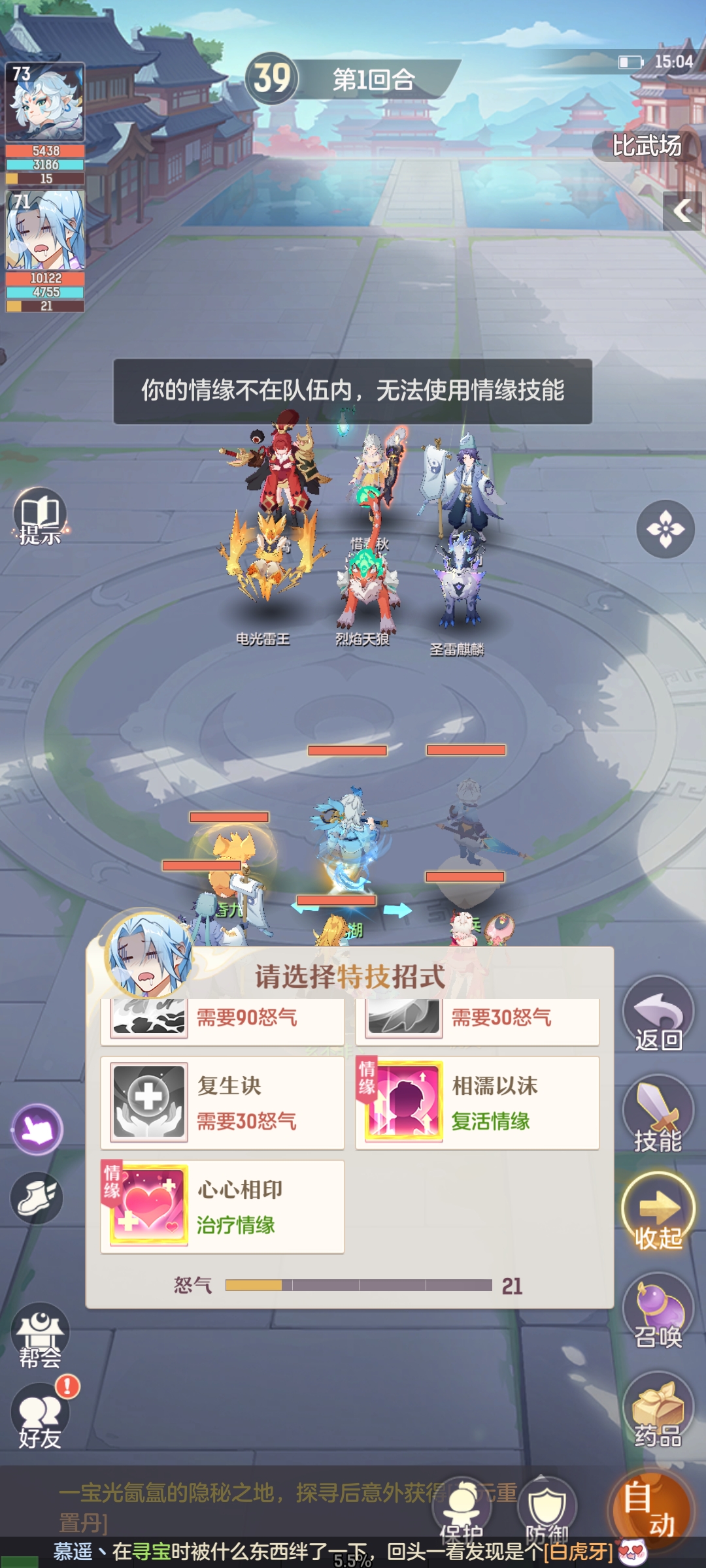Open the 帮会 guild panel
This screenshot has height=1568, width=706.
point(41,1337)
